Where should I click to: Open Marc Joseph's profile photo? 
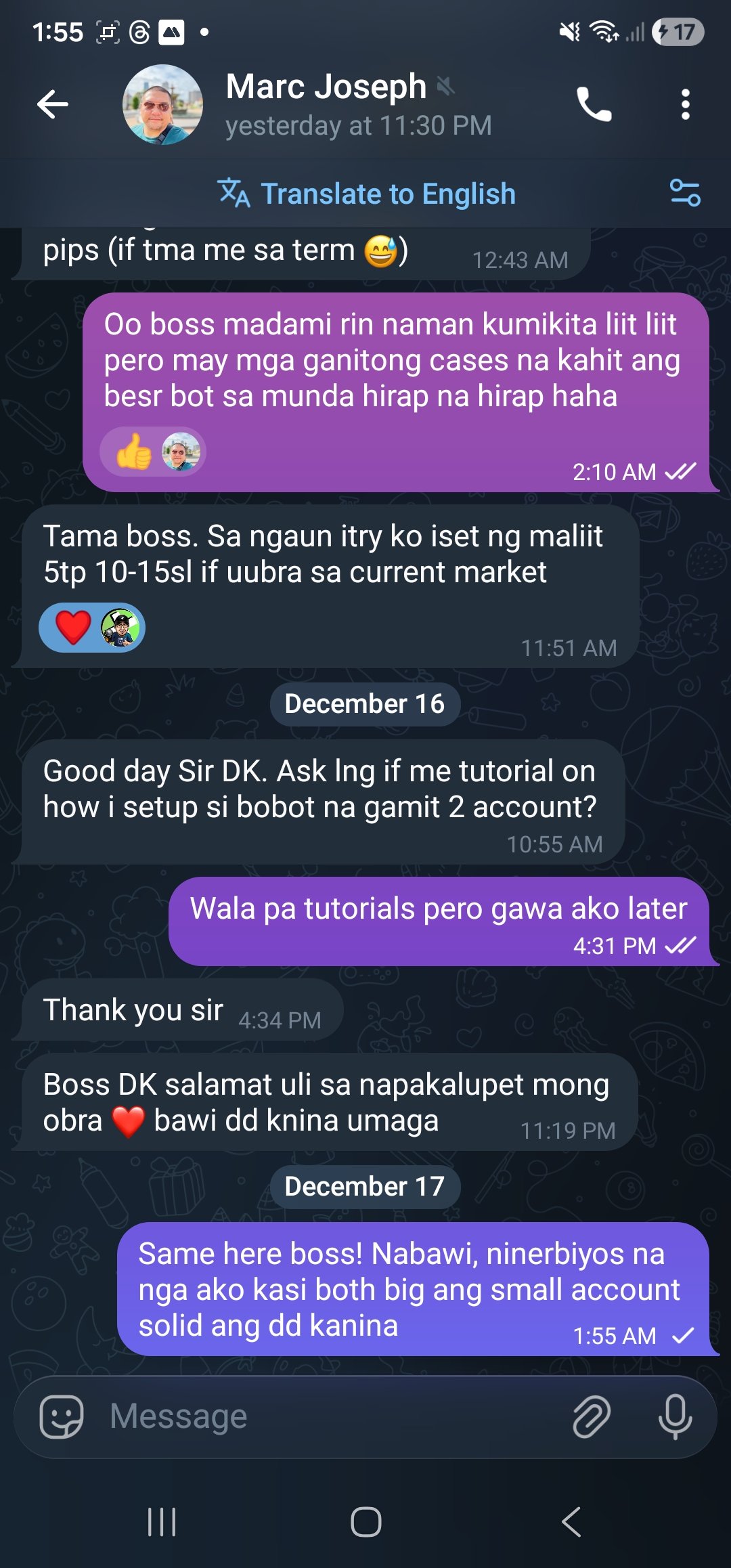point(164,105)
